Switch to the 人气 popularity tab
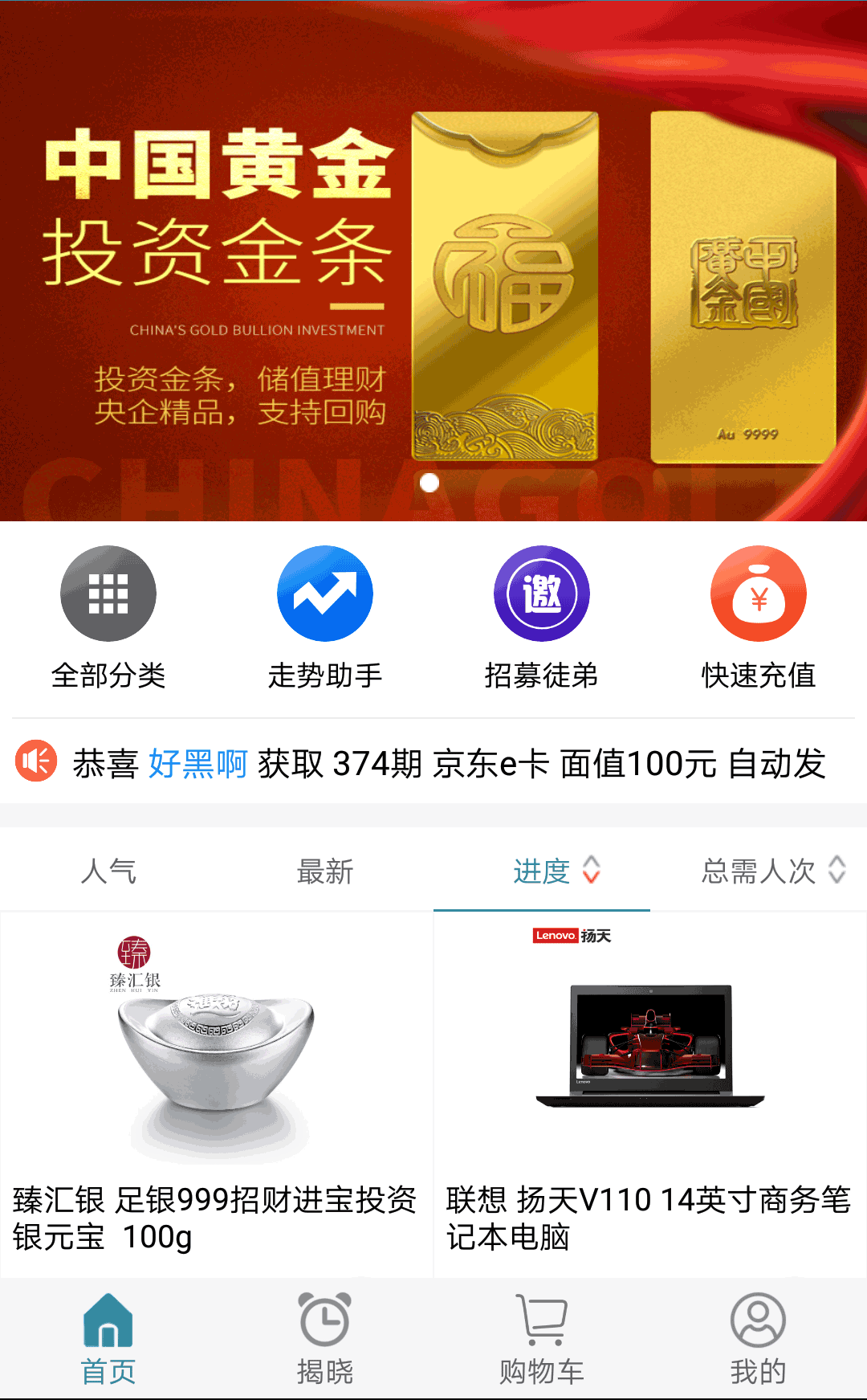867x1400 pixels. pos(108,871)
